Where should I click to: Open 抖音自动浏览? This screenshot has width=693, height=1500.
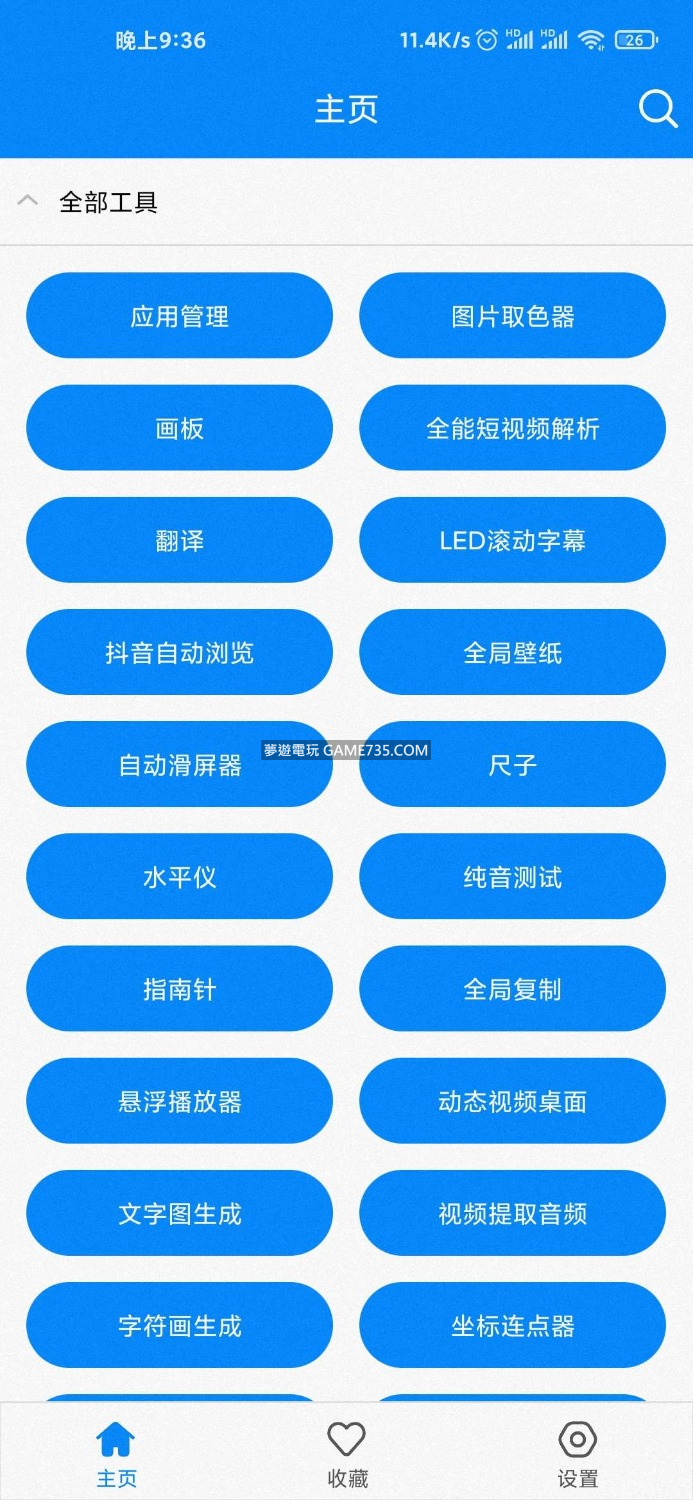pyautogui.click(x=179, y=652)
